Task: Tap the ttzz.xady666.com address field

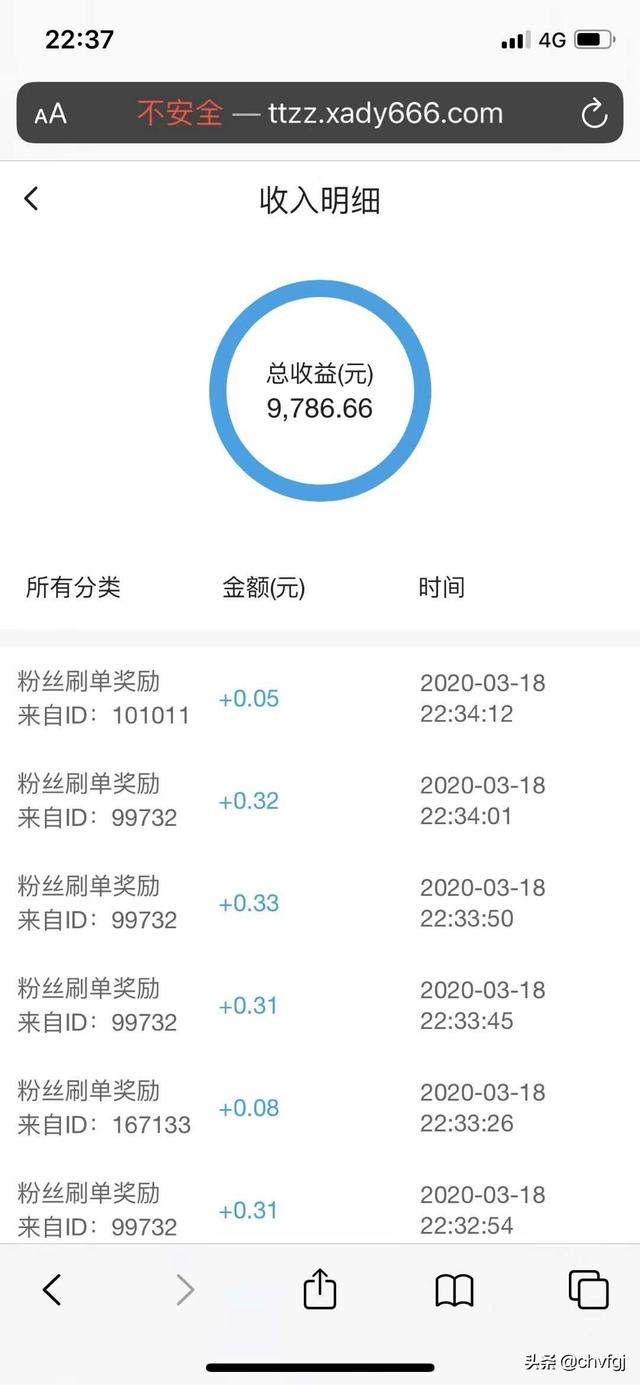Action: click(x=320, y=113)
